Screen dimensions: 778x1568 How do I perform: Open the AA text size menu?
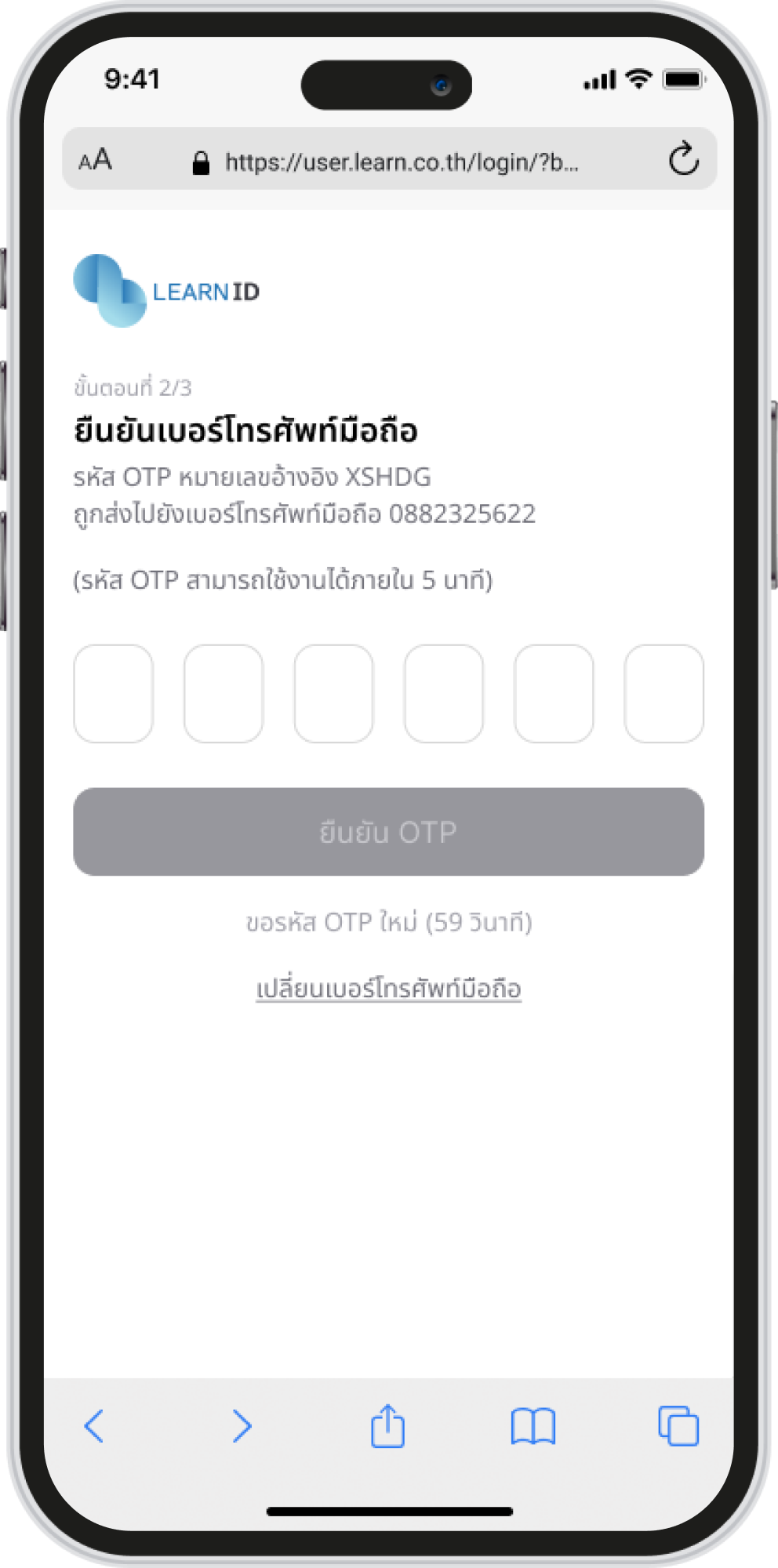(x=96, y=161)
